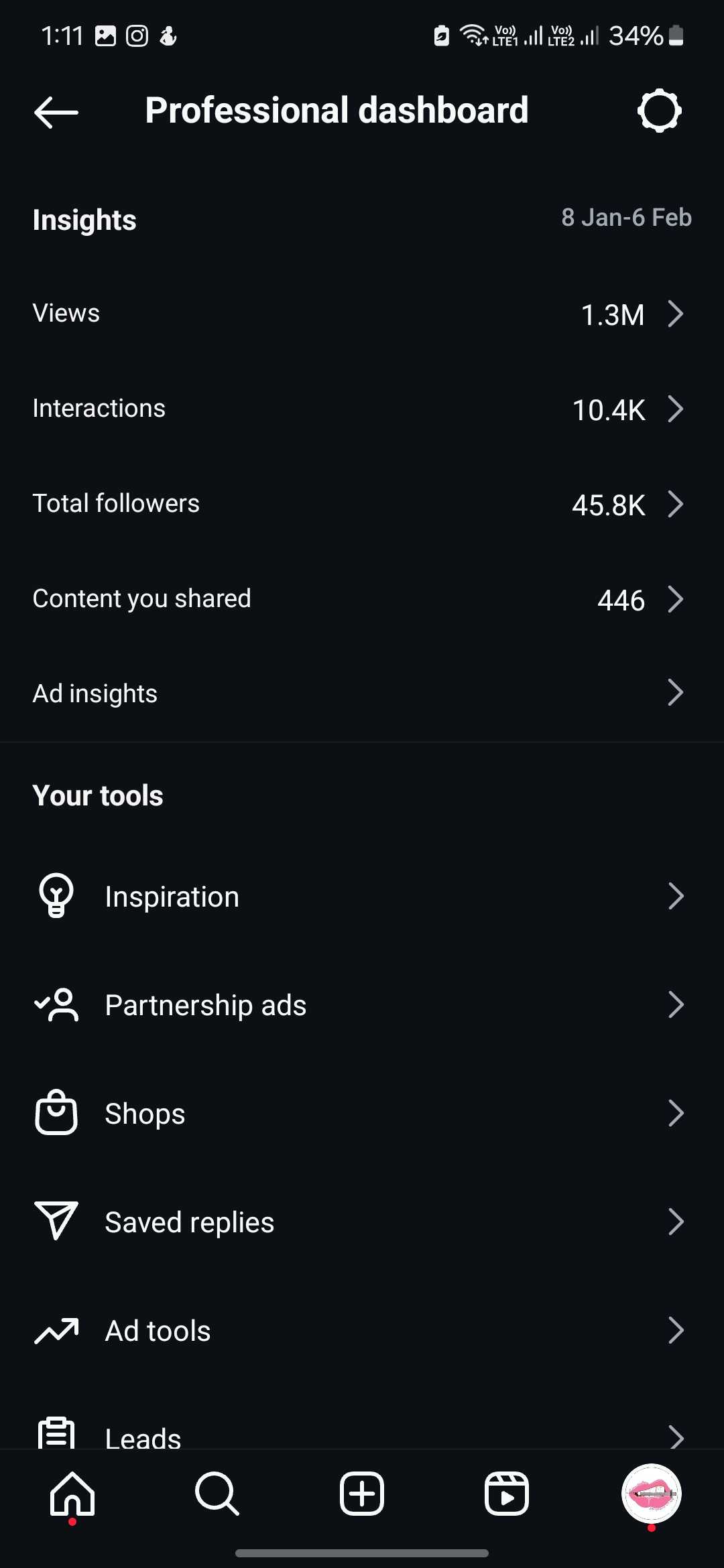Open Saved replies
The height and width of the screenshot is (1568, 724).
pyautogui.click(x=362, y=1222)
